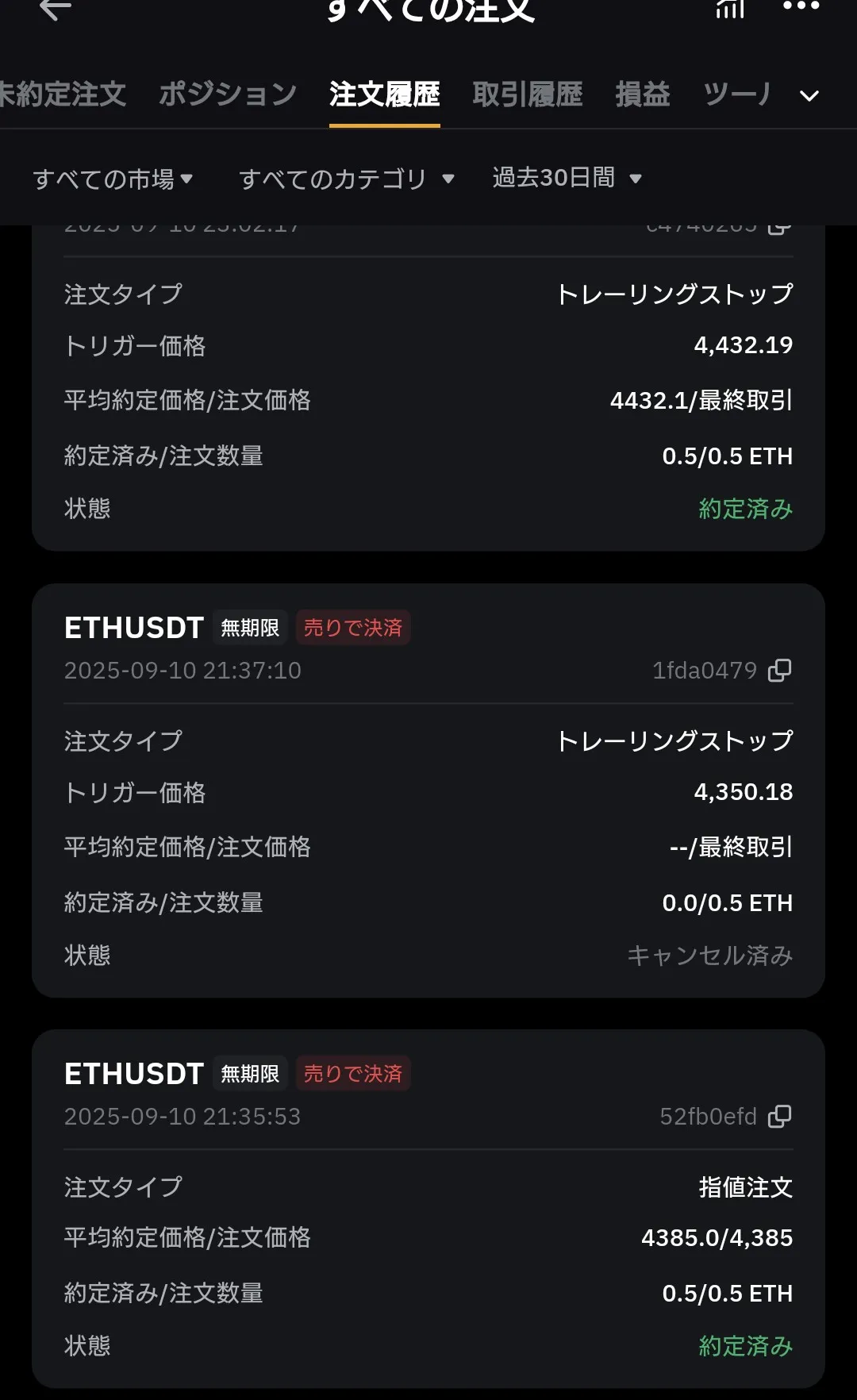Open the ETHUSDT limit order from 21:35:53
This screenshot has width=857, height=1400.
[428, 1209]
